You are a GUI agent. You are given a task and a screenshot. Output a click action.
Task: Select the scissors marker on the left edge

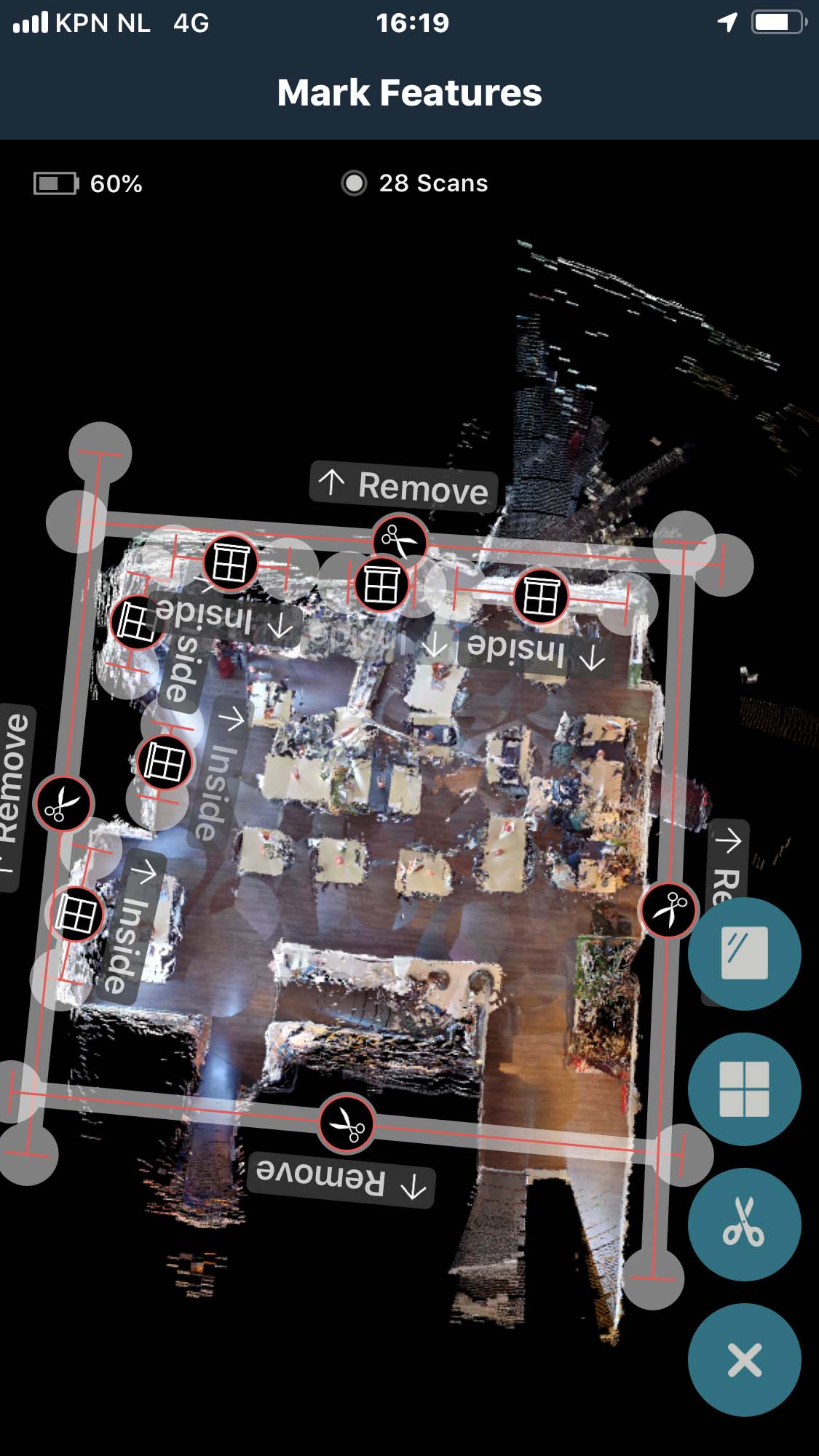[x=63, y=804]
